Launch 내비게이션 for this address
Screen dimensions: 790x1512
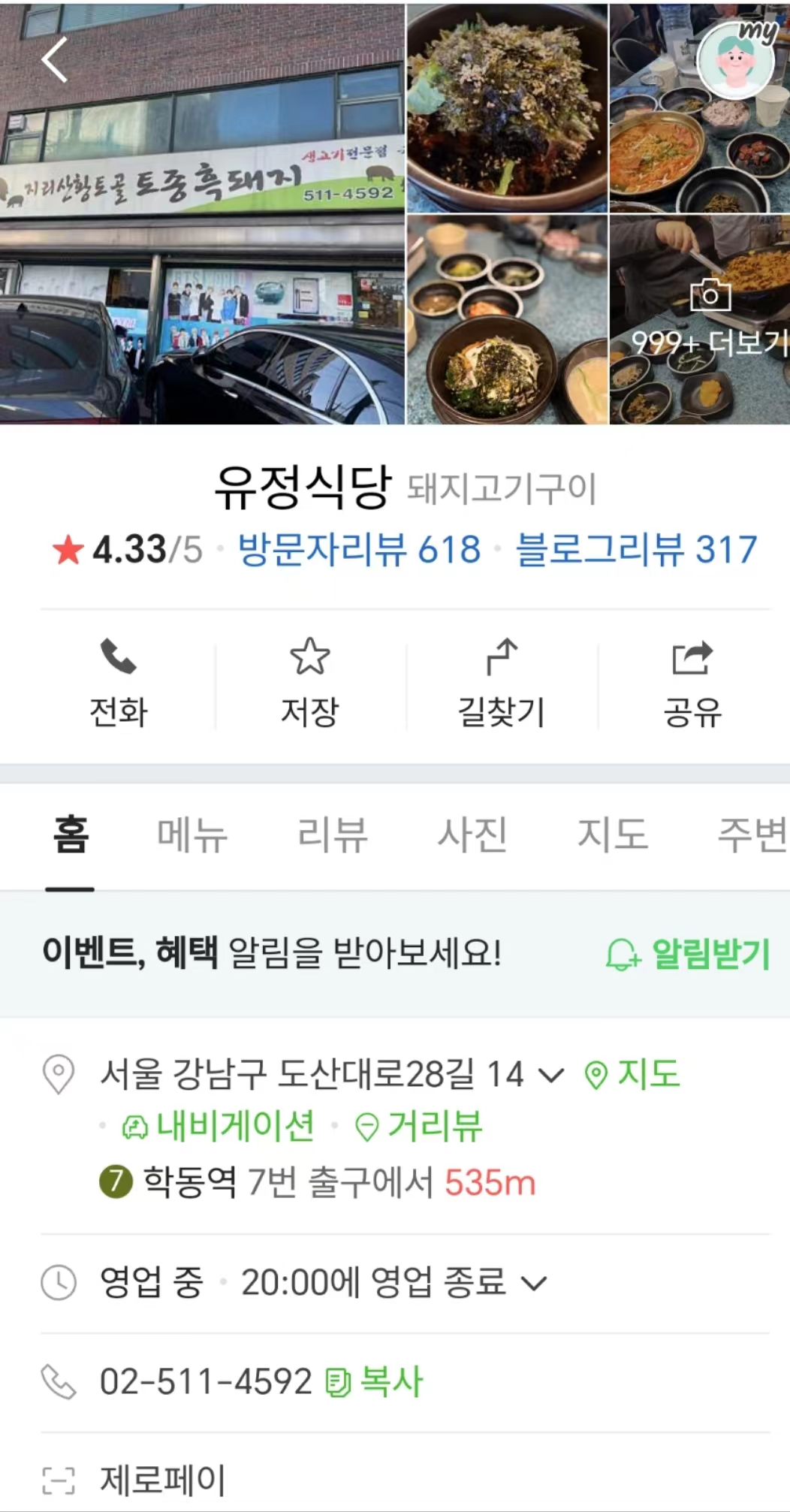click(x=218, y=1126)
